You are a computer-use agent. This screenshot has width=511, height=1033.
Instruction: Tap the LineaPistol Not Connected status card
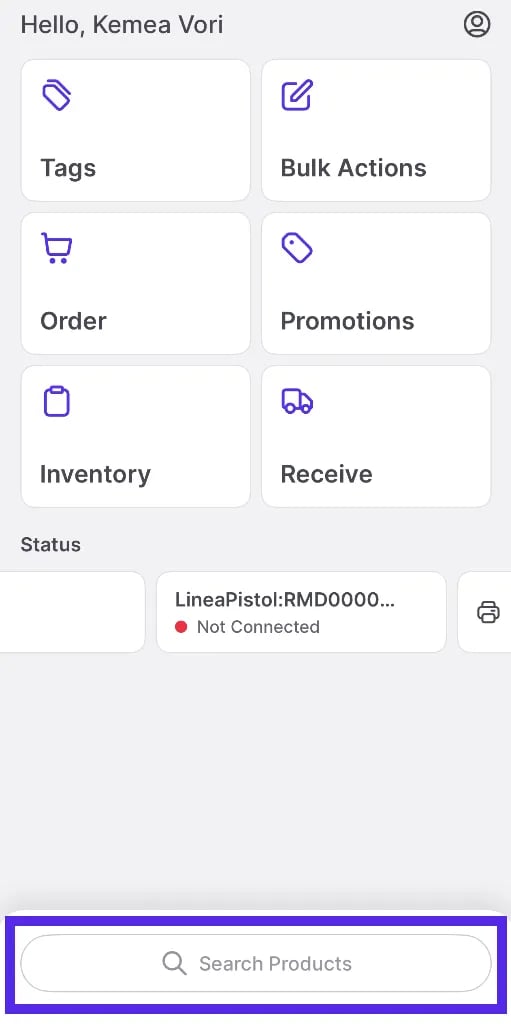tap(301, 612)
